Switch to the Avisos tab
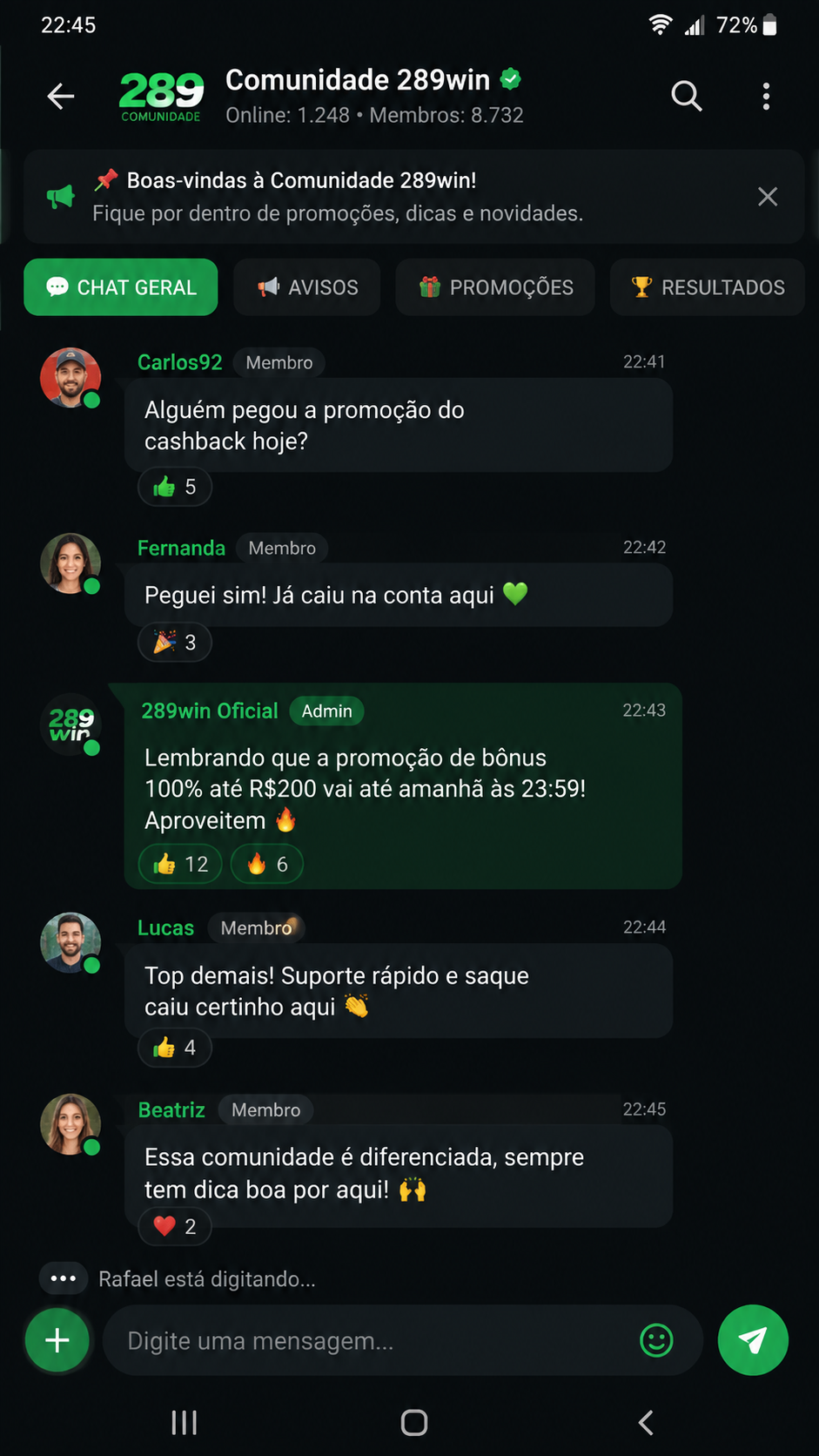This screenshot has height=1456, width=819. point(307,287)
